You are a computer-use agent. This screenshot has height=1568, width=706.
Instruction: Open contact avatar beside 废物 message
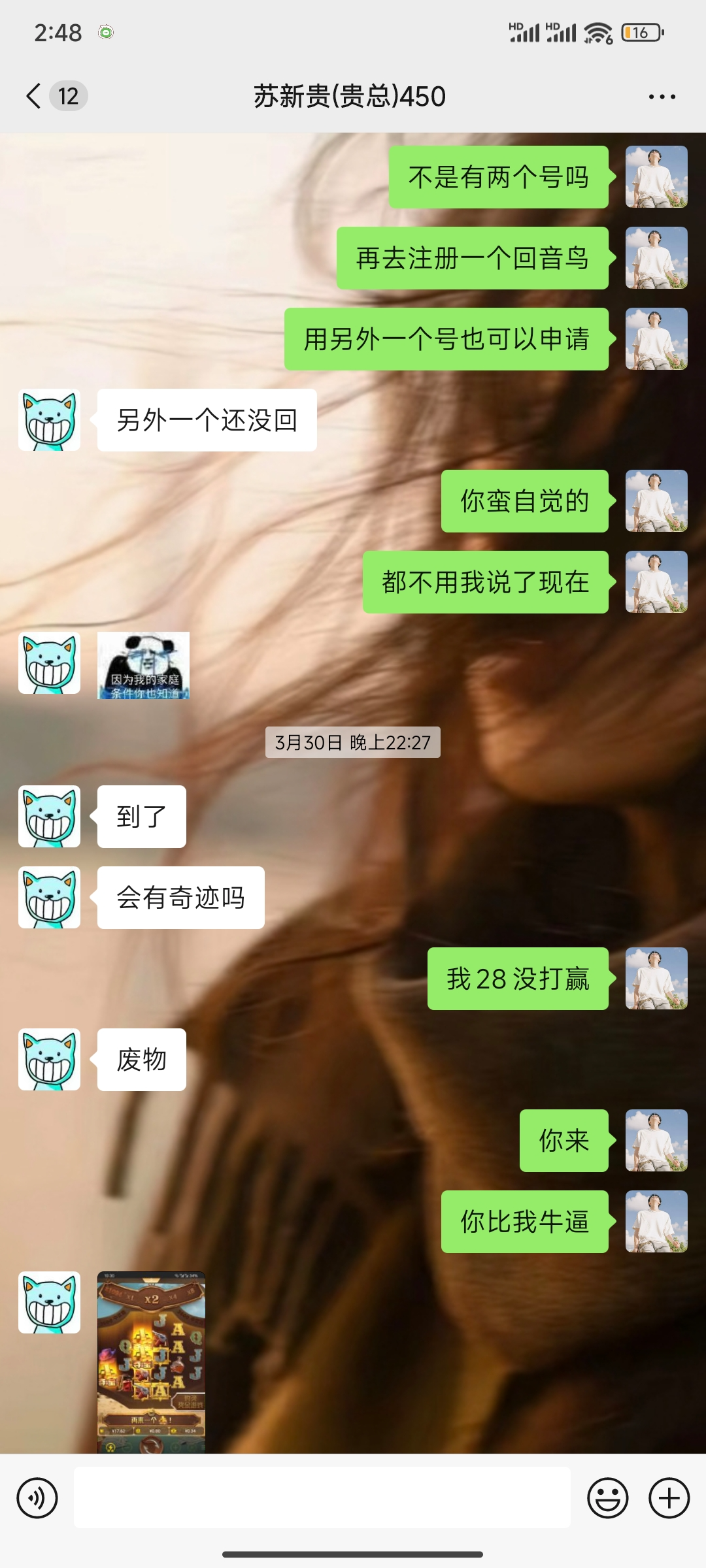coord(50,1059)
